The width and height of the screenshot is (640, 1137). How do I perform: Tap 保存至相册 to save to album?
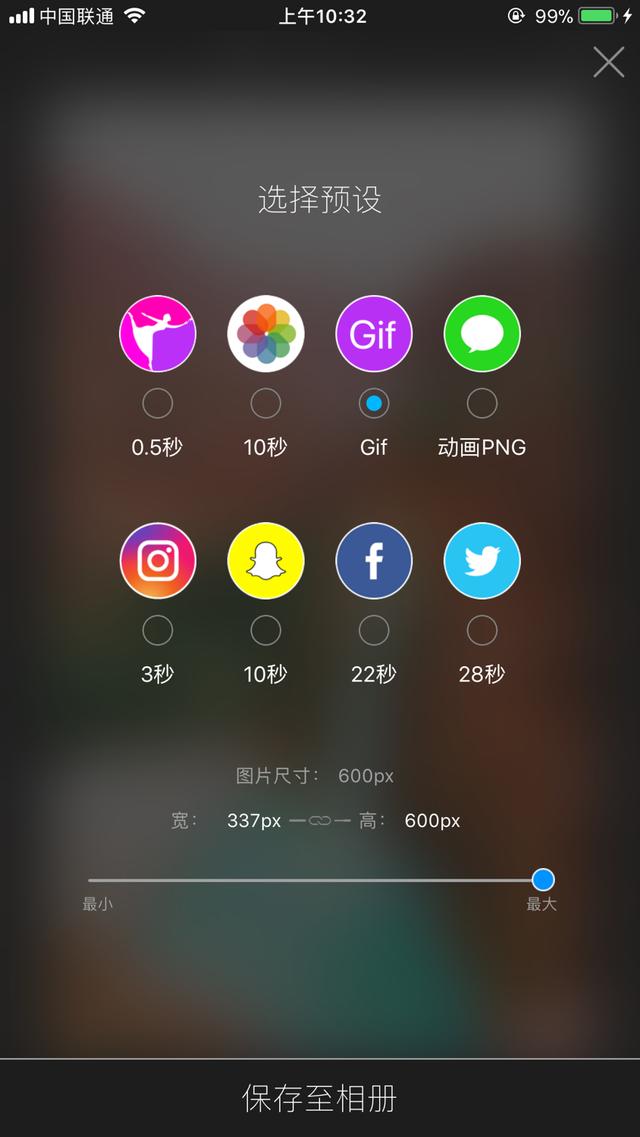pos(320,1098)
